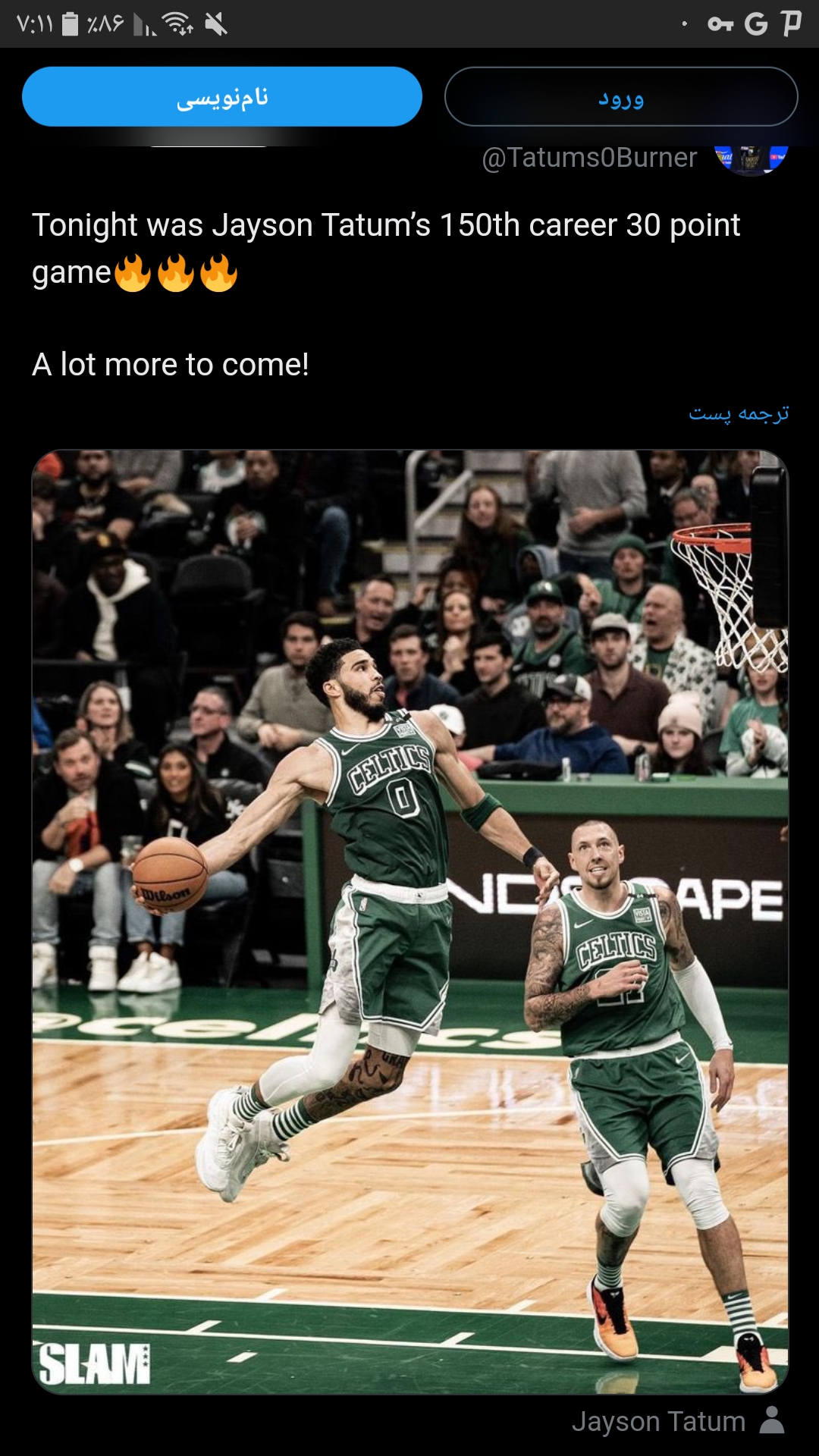819x1456 pixels.
Task: Tap the ورود login button
Action: [621, 96]
